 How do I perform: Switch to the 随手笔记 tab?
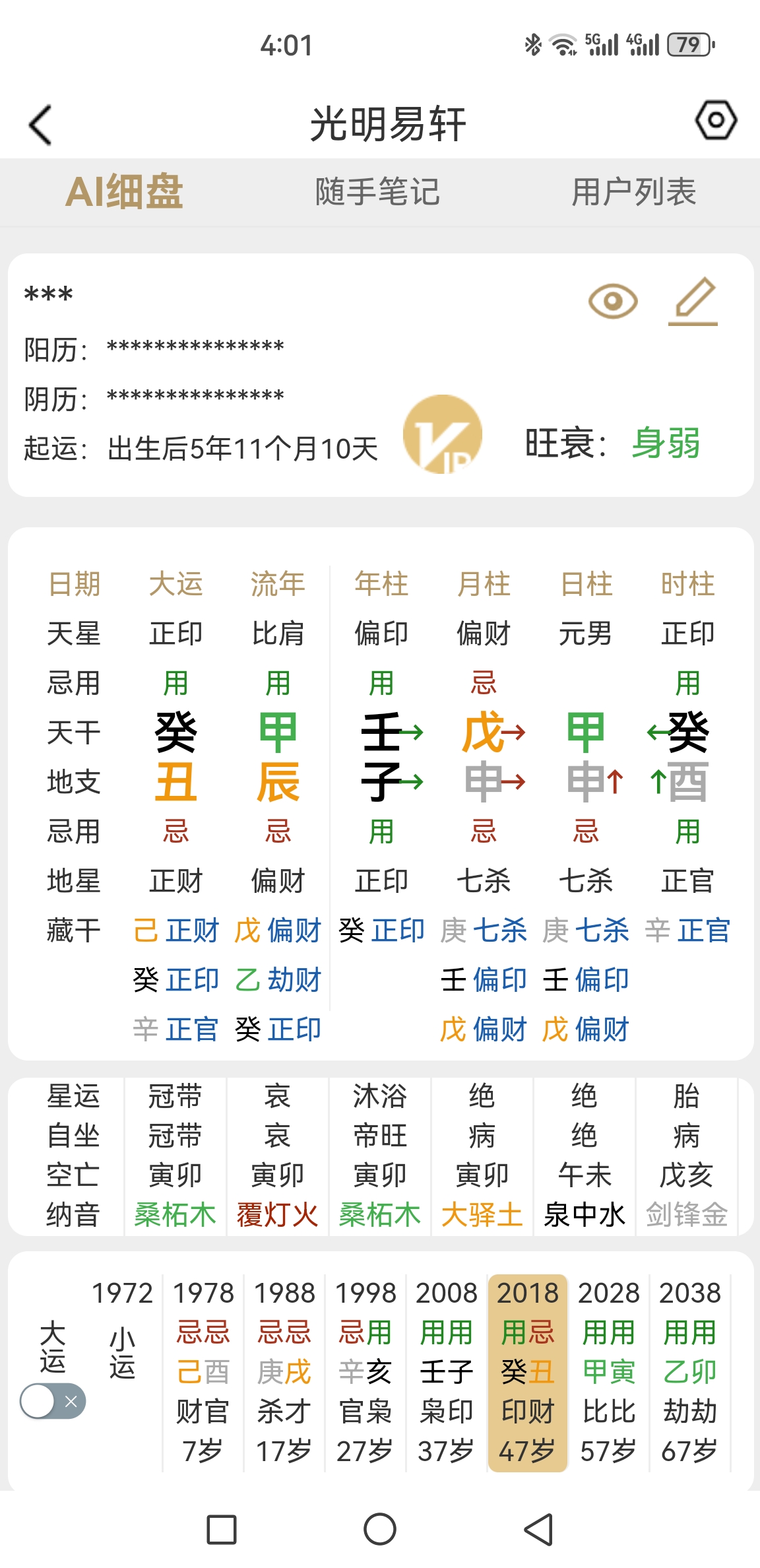377,192
